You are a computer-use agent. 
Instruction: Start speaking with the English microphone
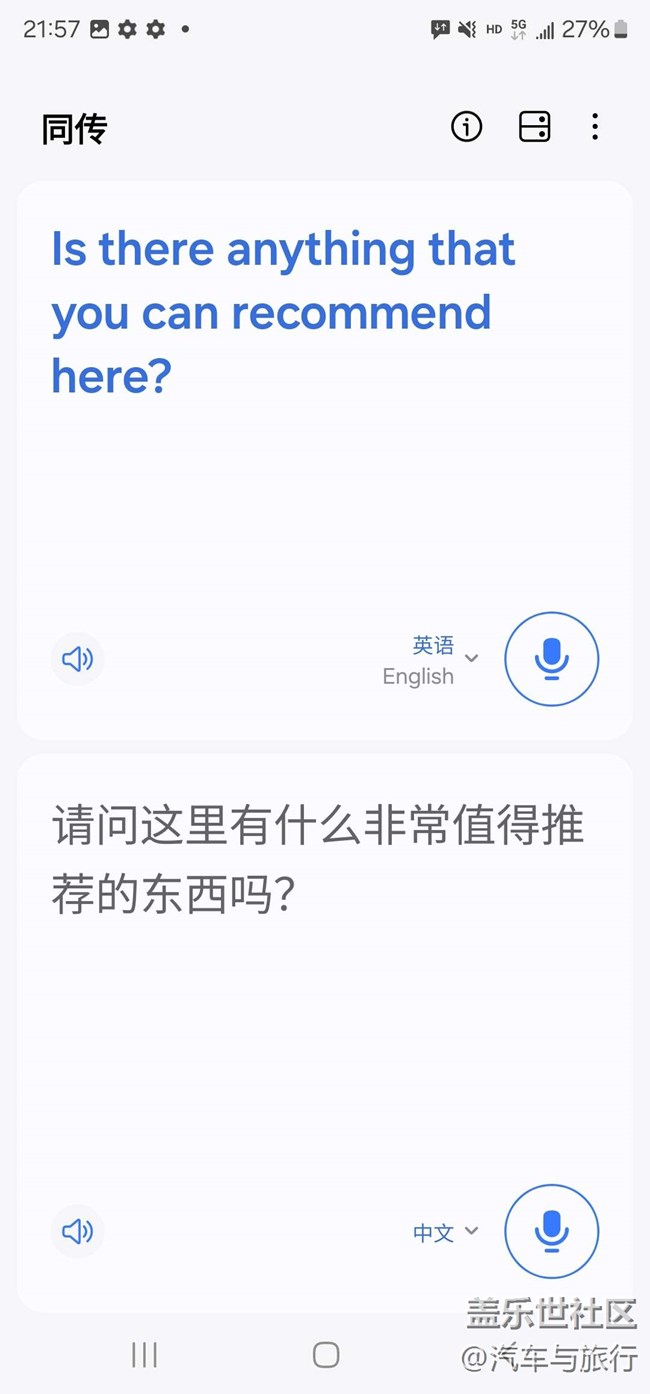(x=552, y=659)
